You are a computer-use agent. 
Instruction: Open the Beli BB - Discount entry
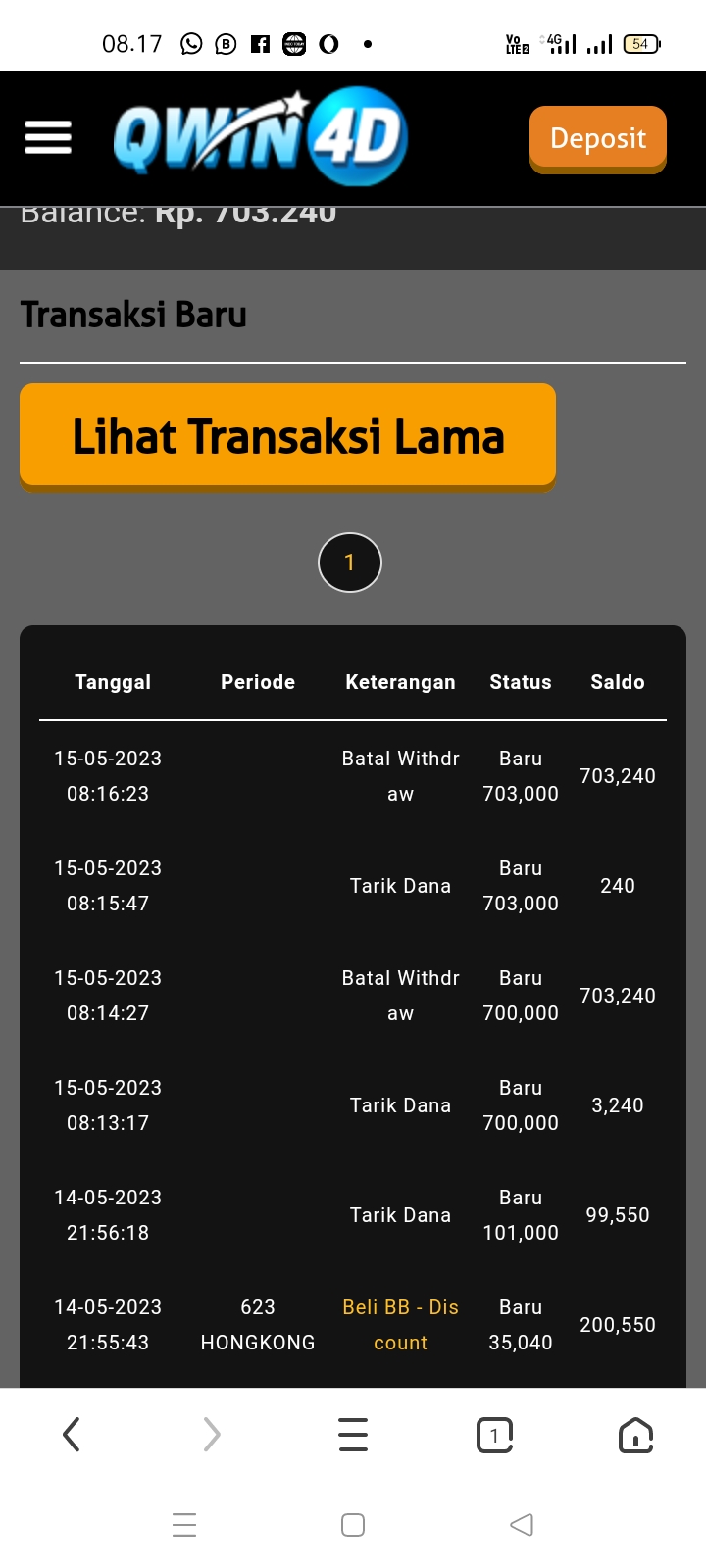(400, 1324)
